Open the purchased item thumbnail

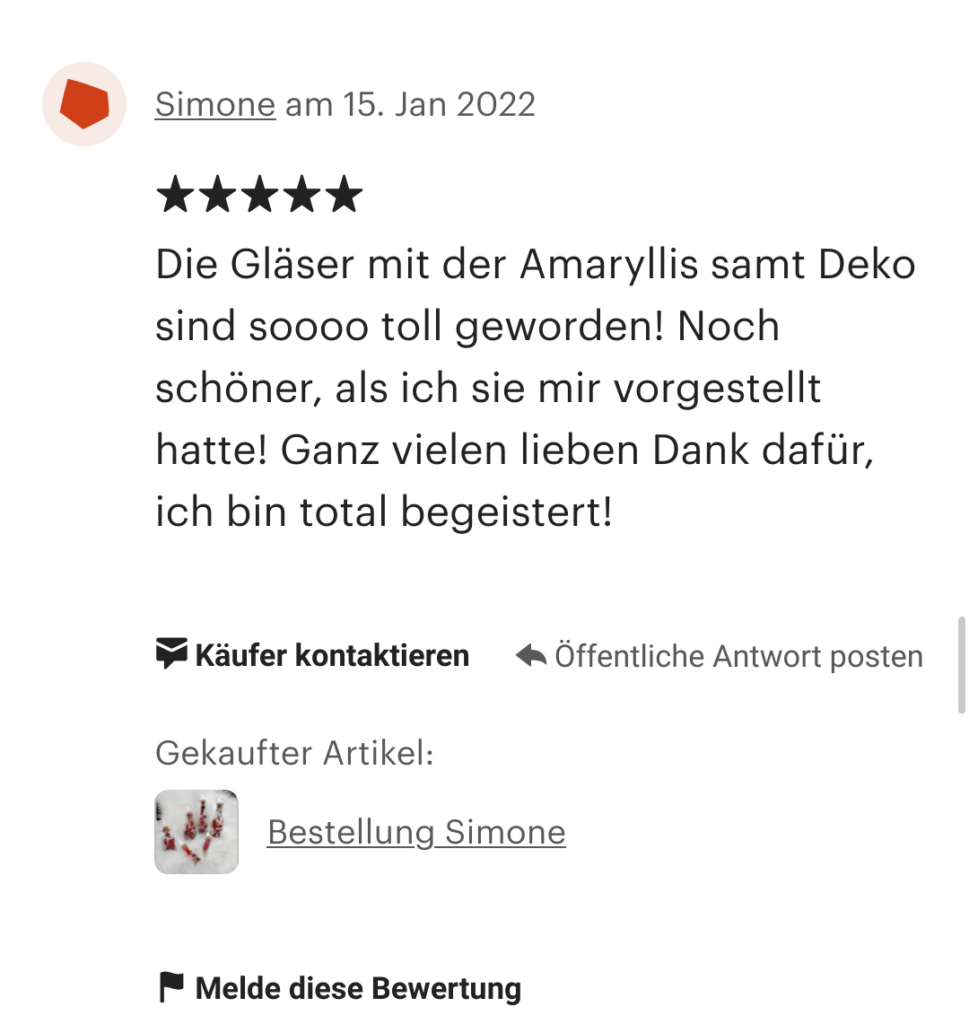point(196,832)
